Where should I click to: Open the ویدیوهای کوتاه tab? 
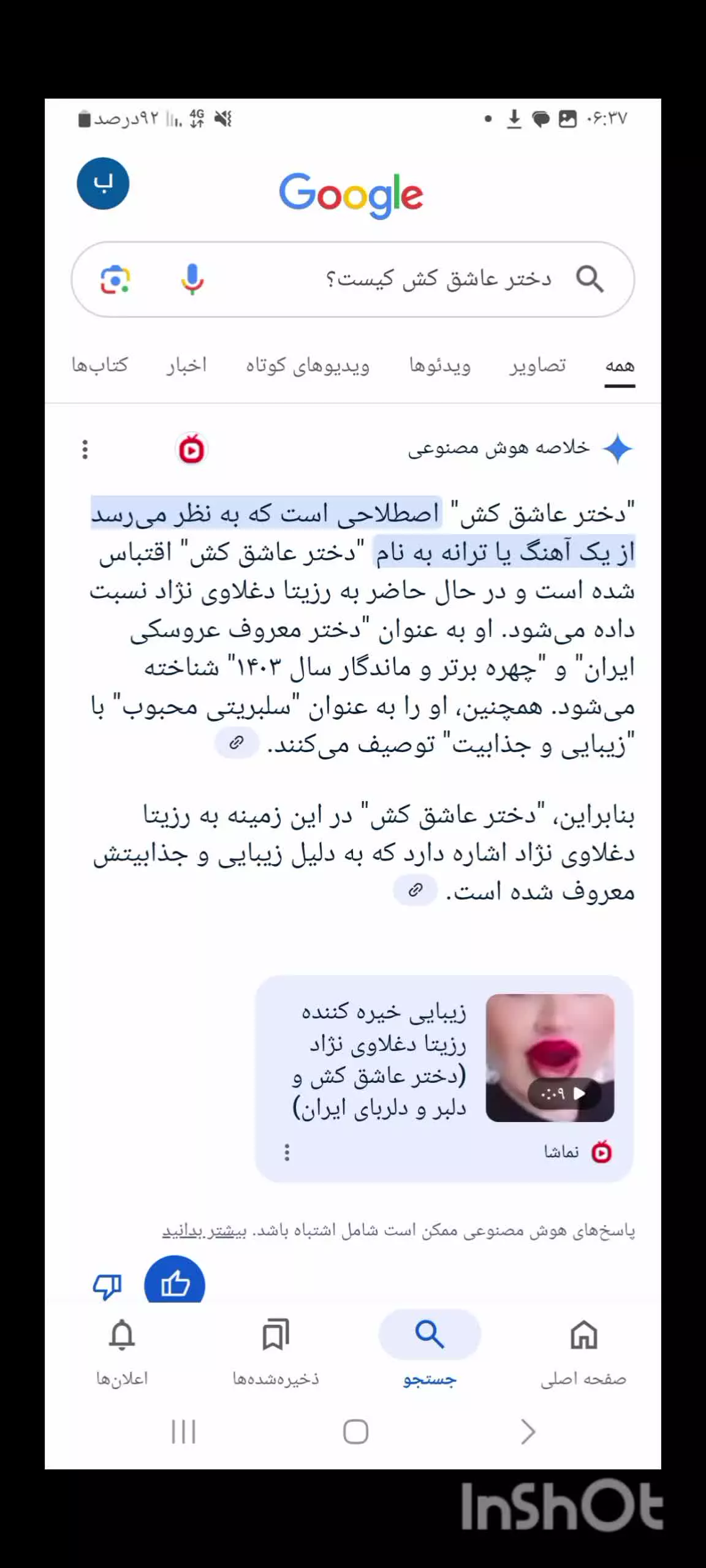(308, 366)
